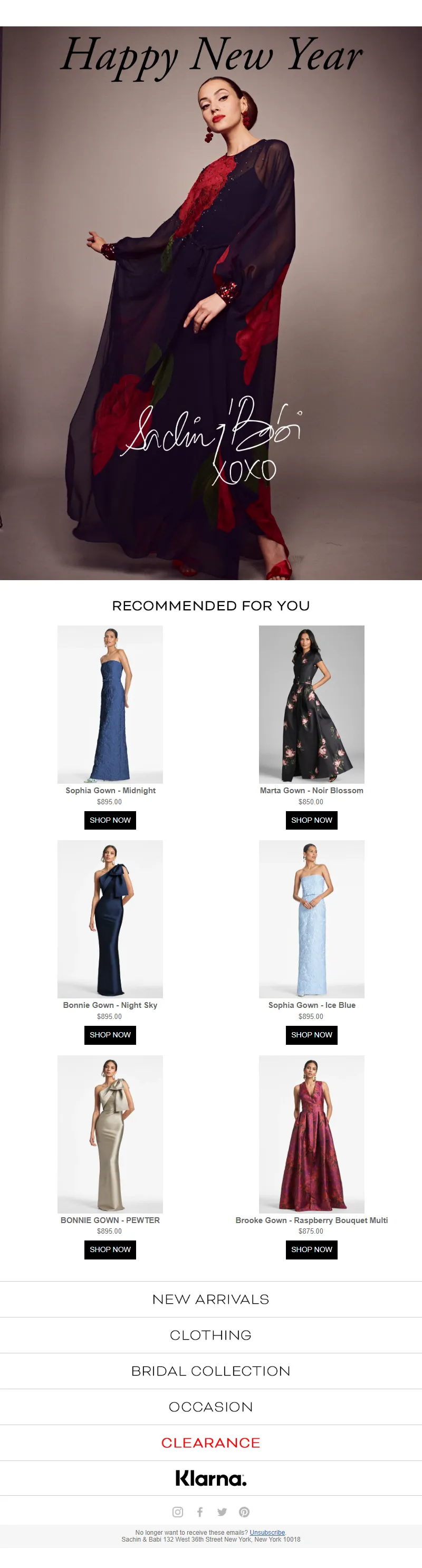This screenshot has width=422, height=1568.
Task: Tap the Unsubscribe link
Action: point(267,1533)
